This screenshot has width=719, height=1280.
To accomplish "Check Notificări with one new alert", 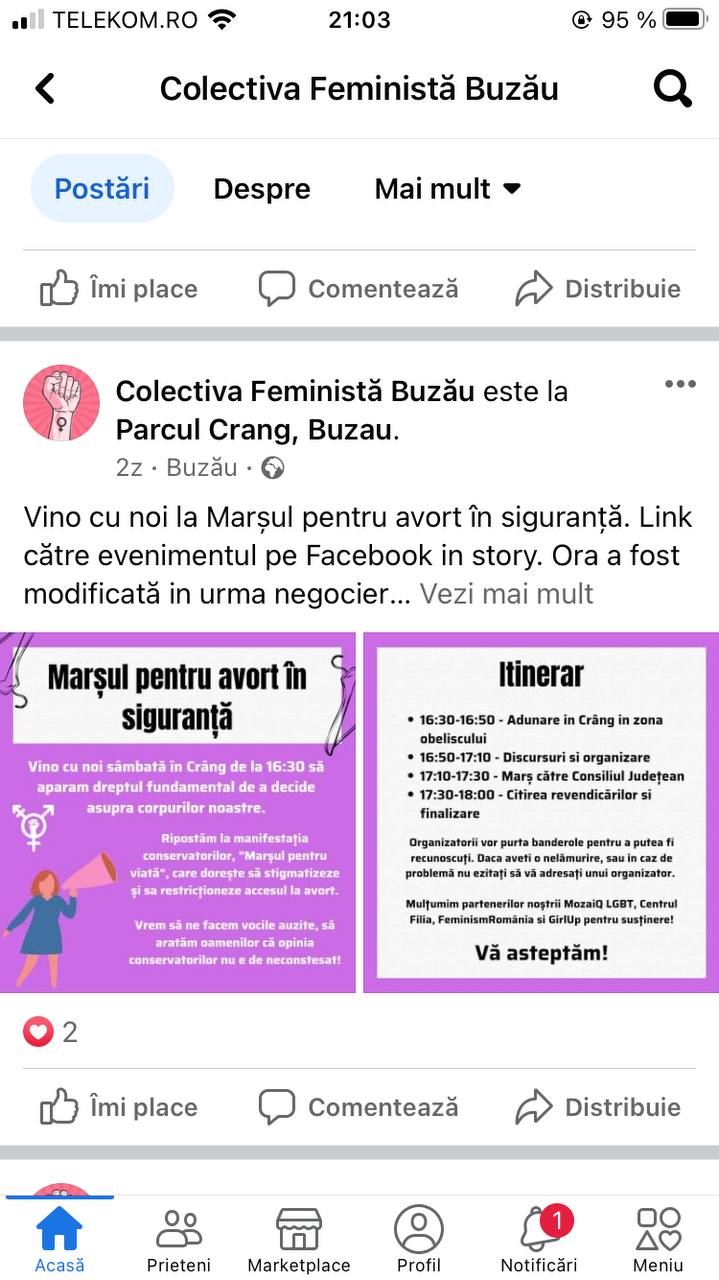I will click(539, 1240).
